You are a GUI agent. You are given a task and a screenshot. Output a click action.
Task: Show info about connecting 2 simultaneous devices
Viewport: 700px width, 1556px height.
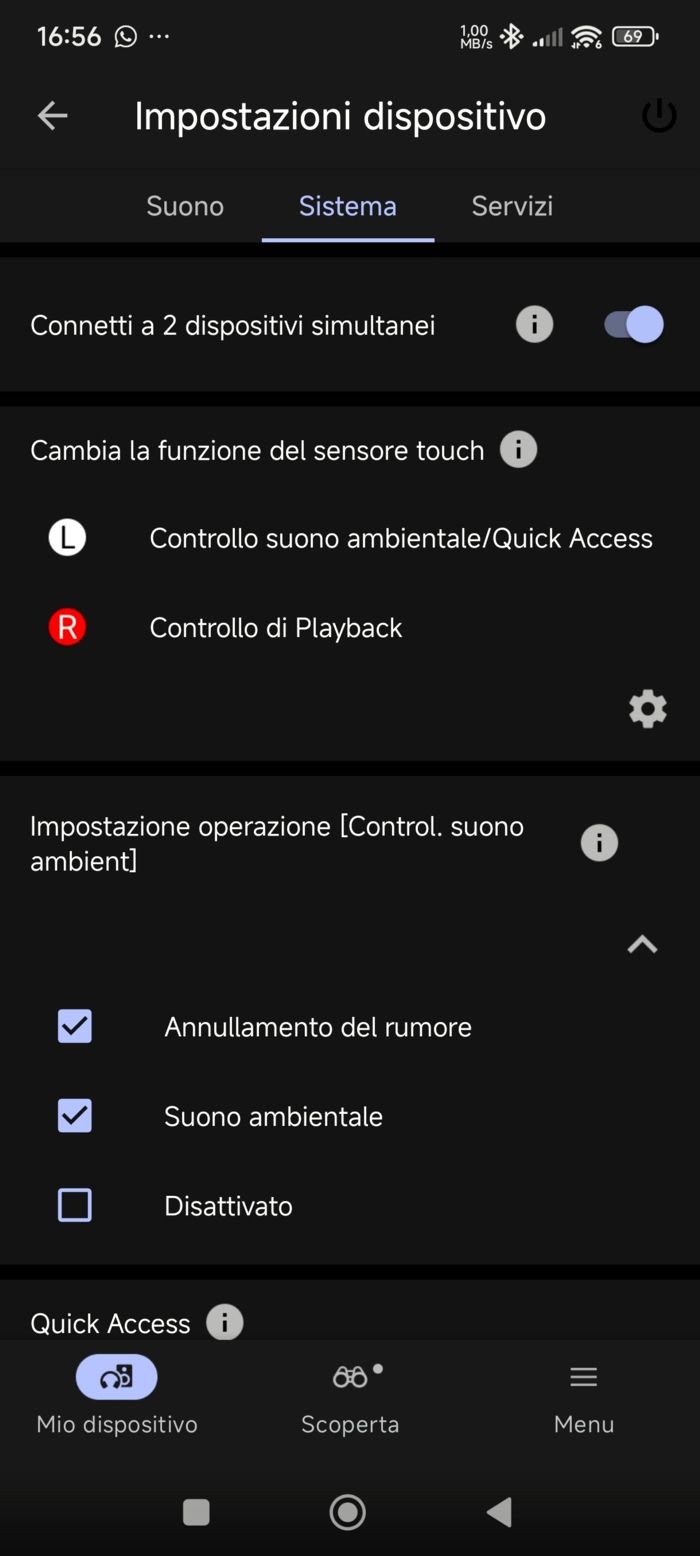534,325
